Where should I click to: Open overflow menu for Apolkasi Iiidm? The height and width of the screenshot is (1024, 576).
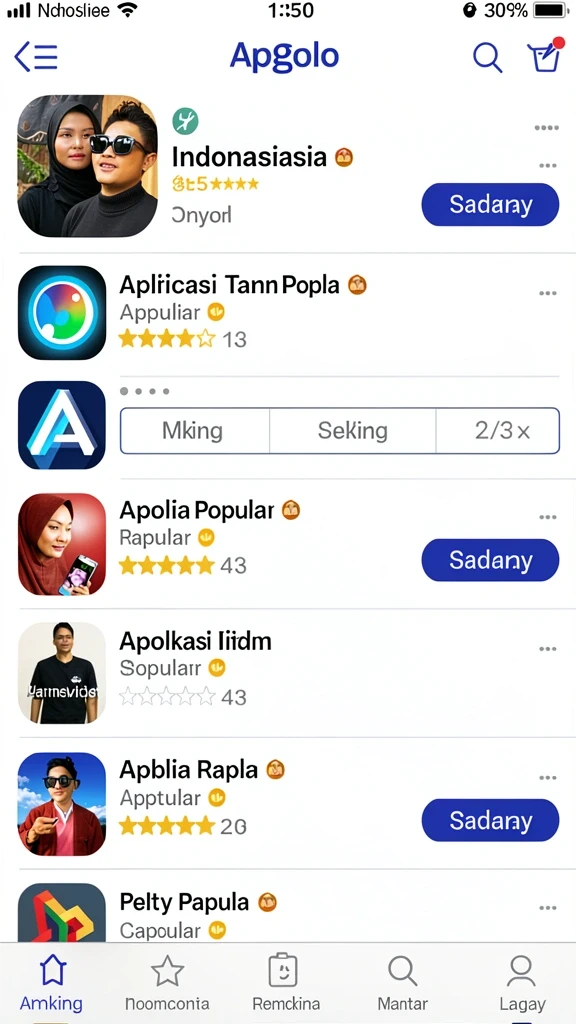(547, 649)
